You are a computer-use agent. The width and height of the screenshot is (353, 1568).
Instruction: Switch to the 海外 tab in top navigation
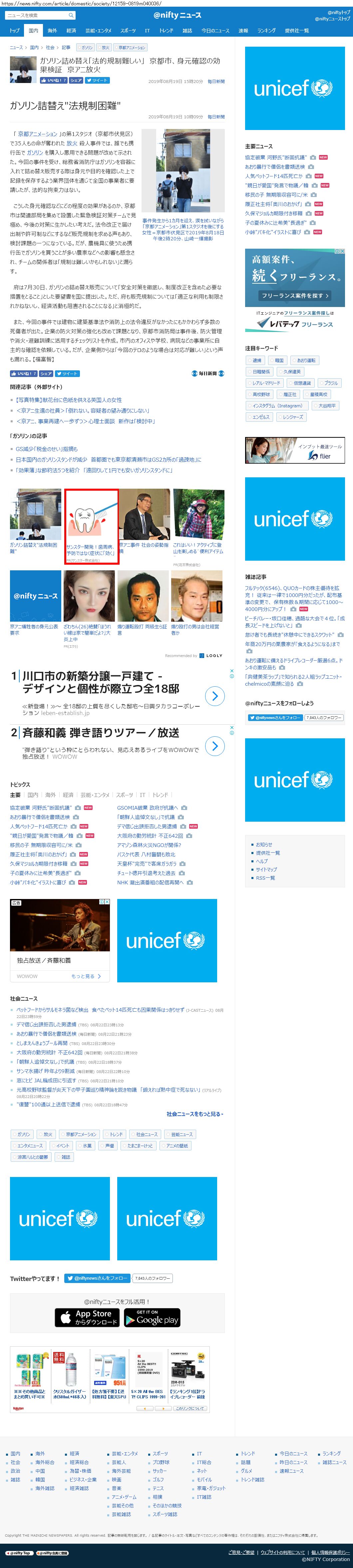point(52,30)
